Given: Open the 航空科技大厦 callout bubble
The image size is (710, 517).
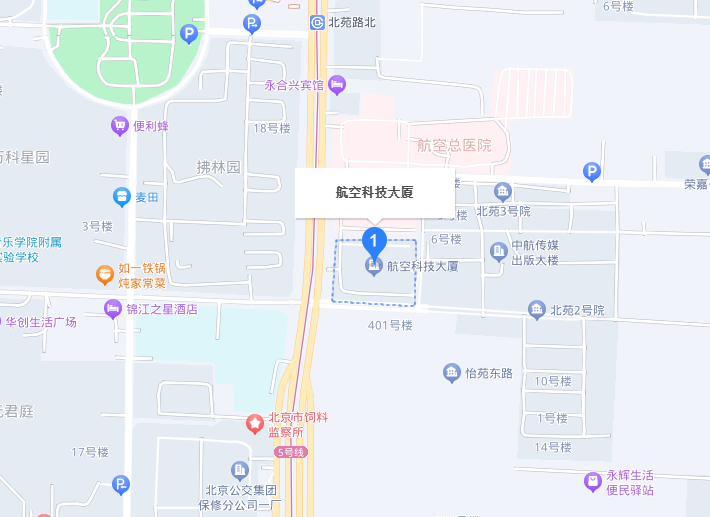Looking at the screenshot, I should click(x=374, y=193).
